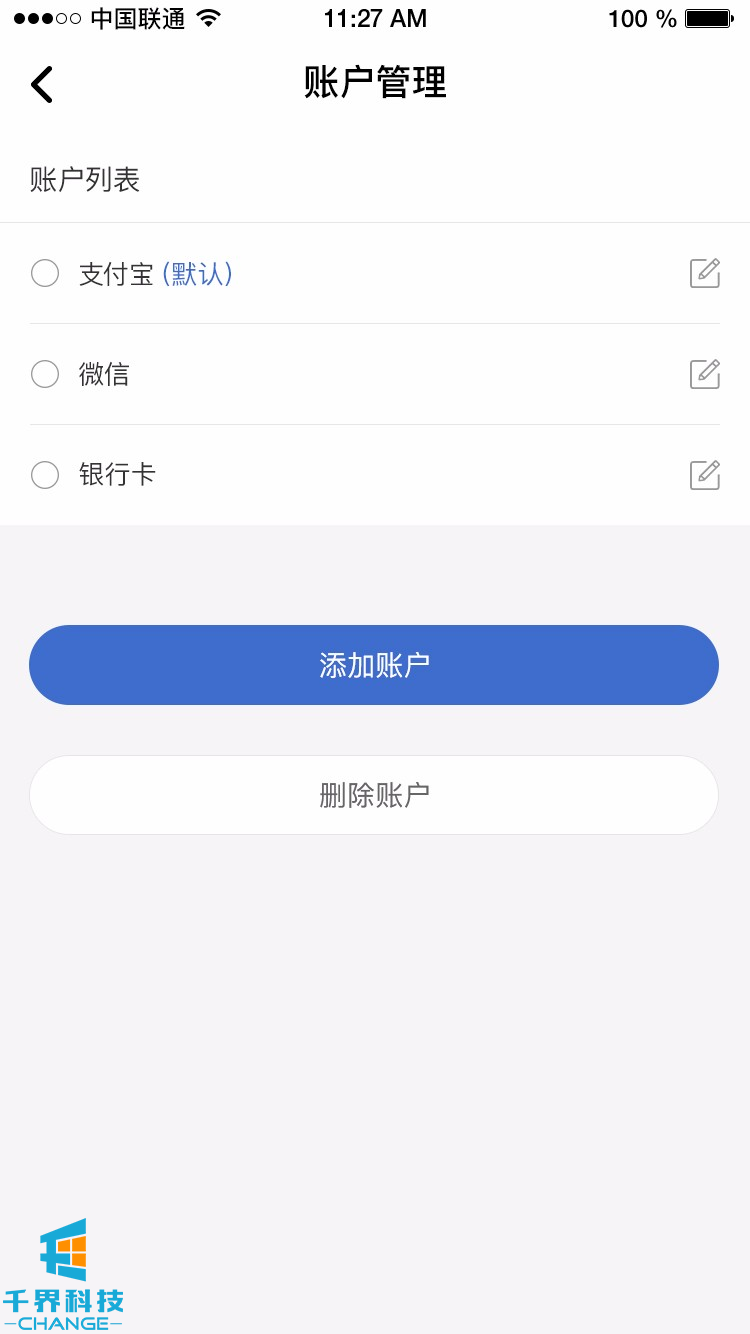Select the 微信 radio button

coord(45,374)
